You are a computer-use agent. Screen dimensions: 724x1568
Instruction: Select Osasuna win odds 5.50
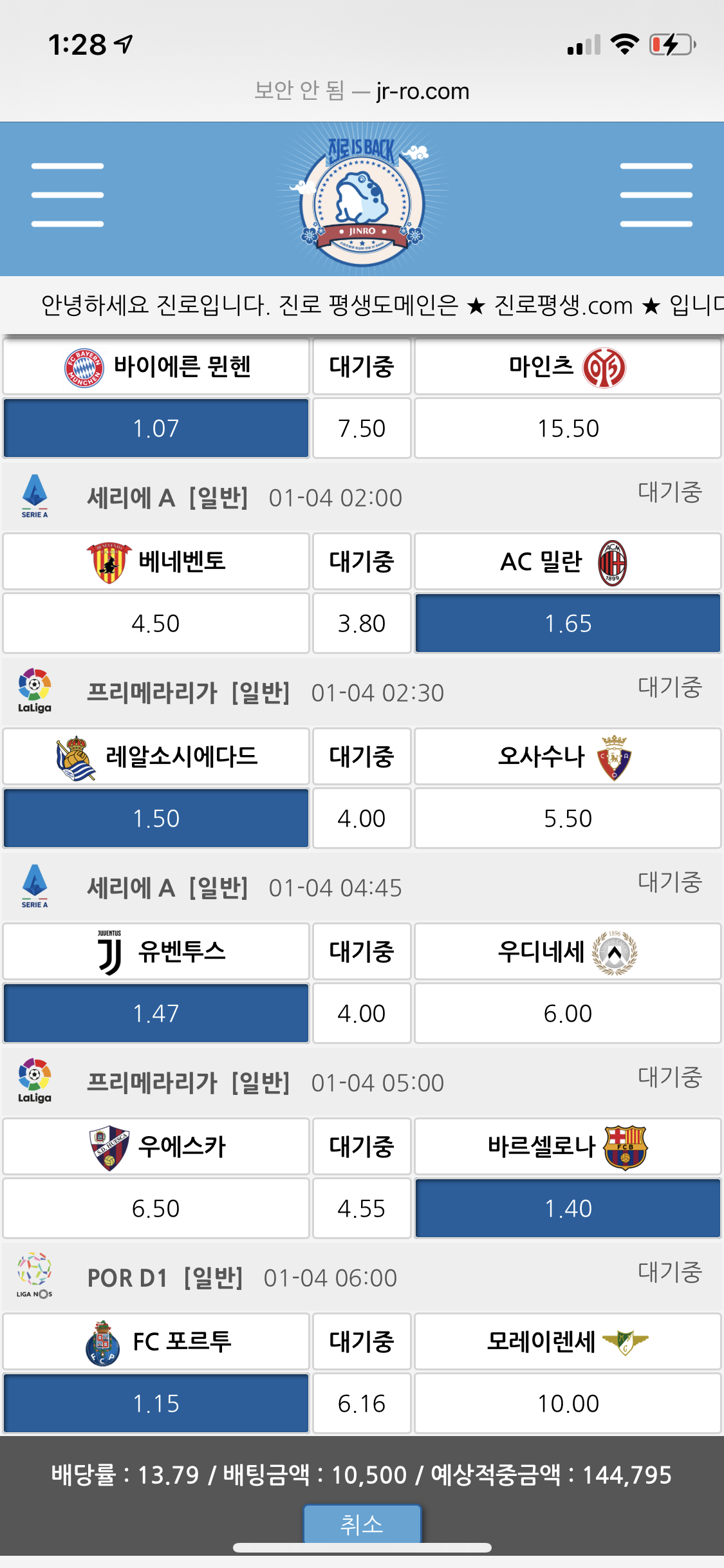click(x=568, y=818)
